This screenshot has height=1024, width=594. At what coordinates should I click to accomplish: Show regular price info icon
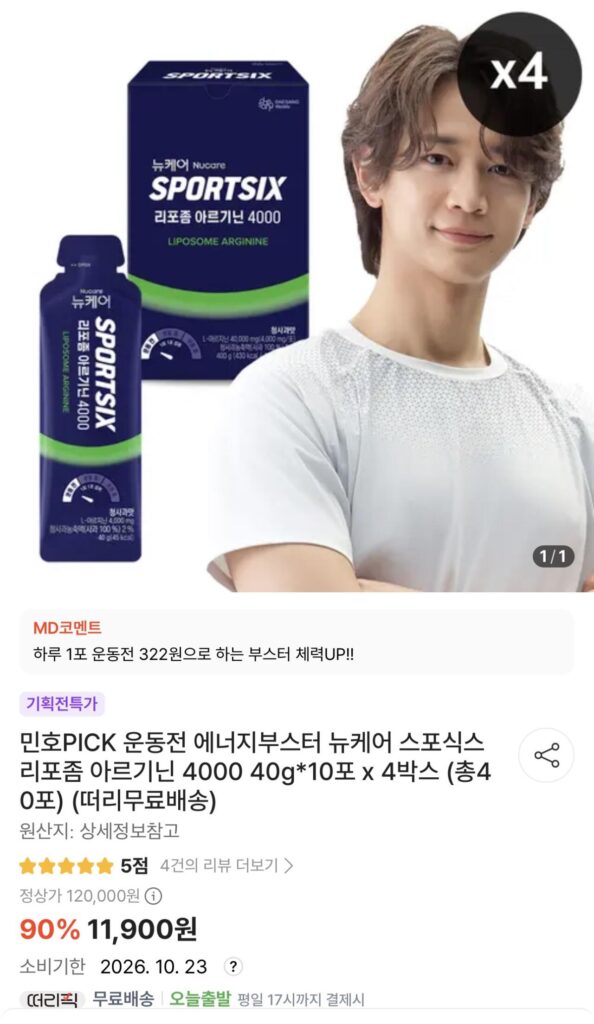pyautogui.click(x=153, y=895)
